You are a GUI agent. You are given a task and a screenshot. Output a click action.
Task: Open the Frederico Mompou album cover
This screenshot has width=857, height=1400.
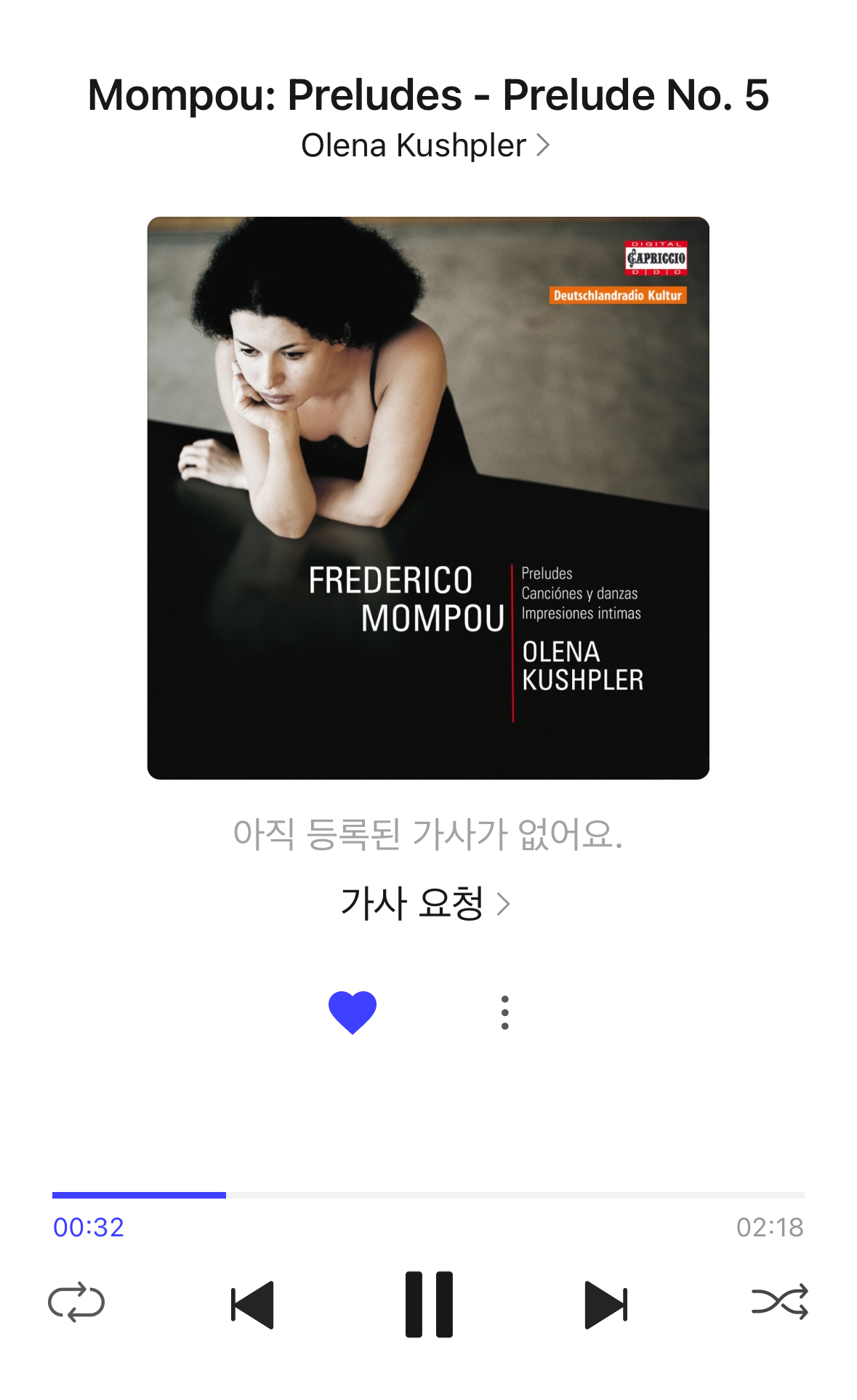[428, 498]
